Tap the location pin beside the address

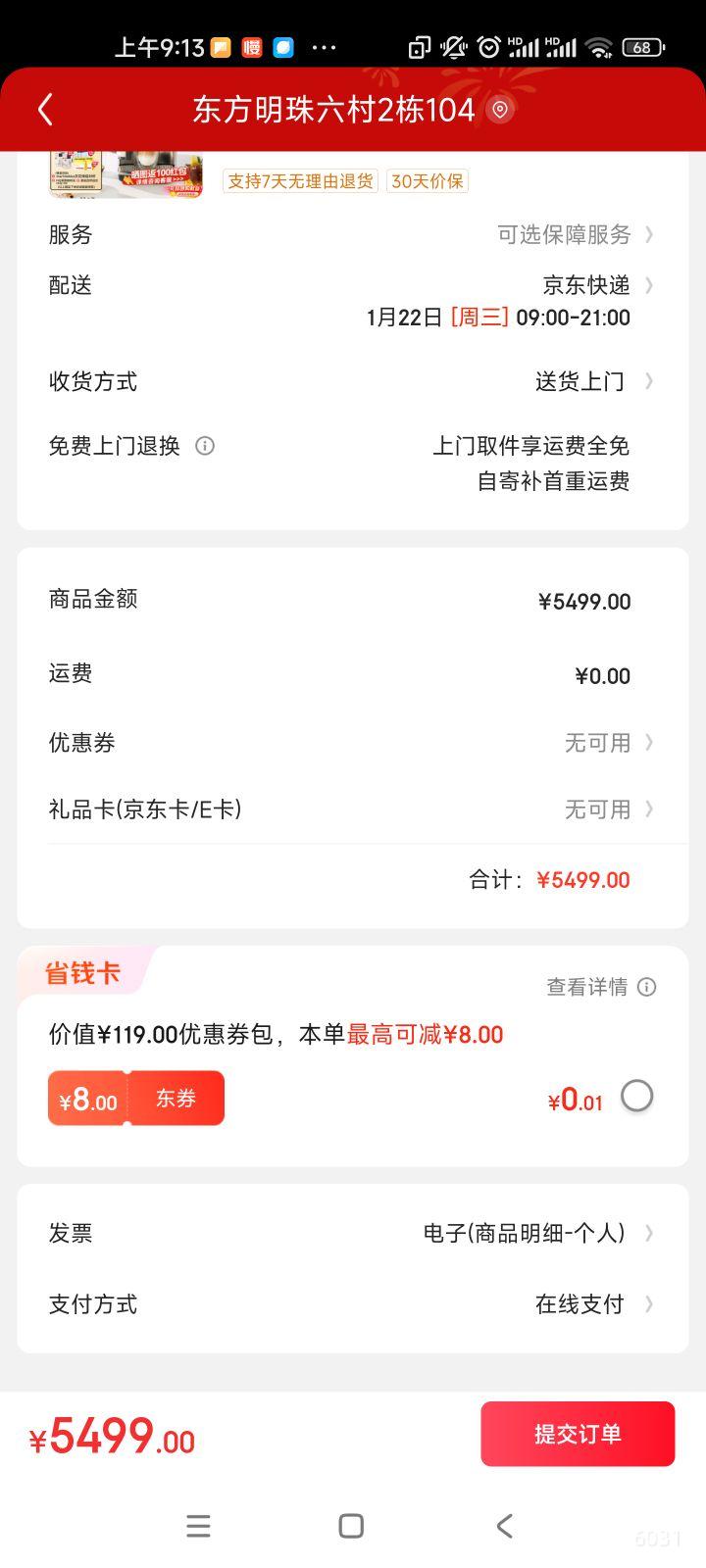[x=500, y=110]
